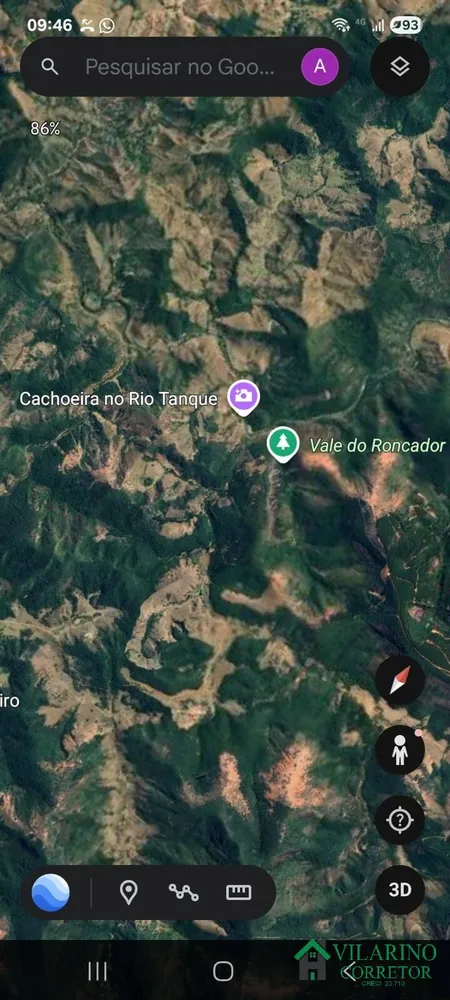Screen dimensions: 450x1000
Task: Add a placemark pin
Action: pos(129,892)
